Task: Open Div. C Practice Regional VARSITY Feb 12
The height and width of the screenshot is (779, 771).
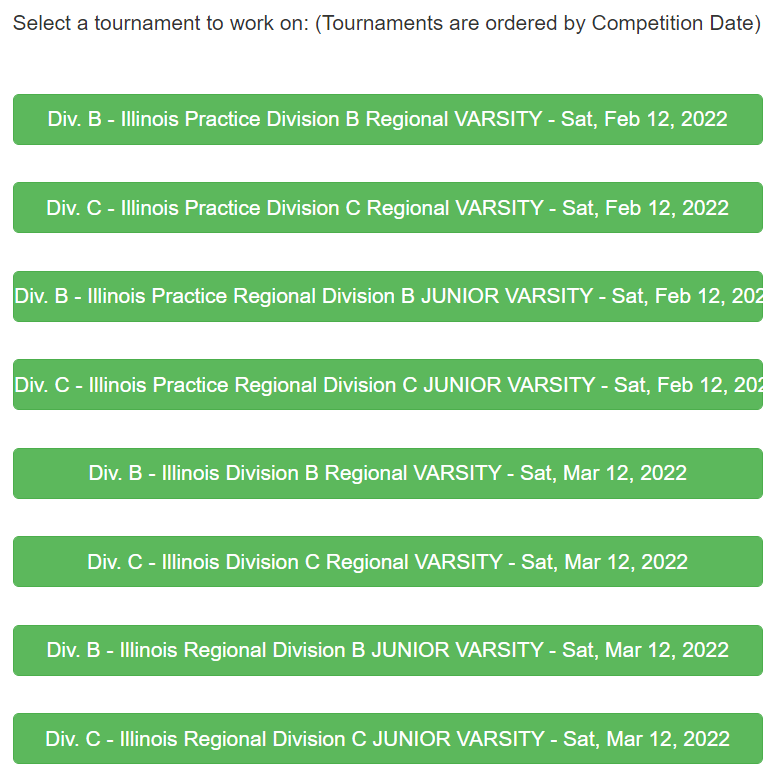Action: point(387,208)
